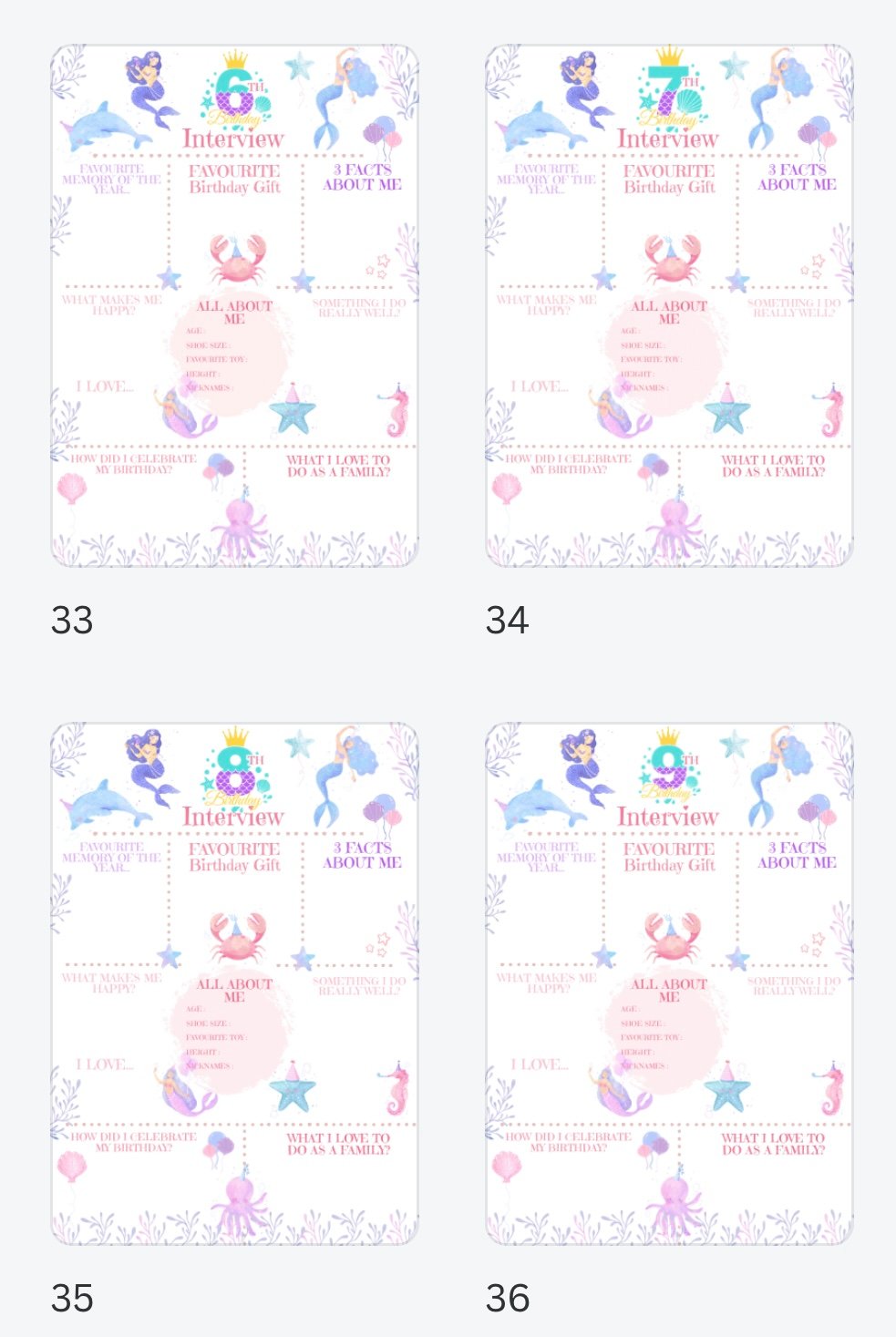Image resolution: width=896 pixels, height=1337 pixels.
Task: Select page 34, the 7th Birthday Interview
Action: [669, 306]
